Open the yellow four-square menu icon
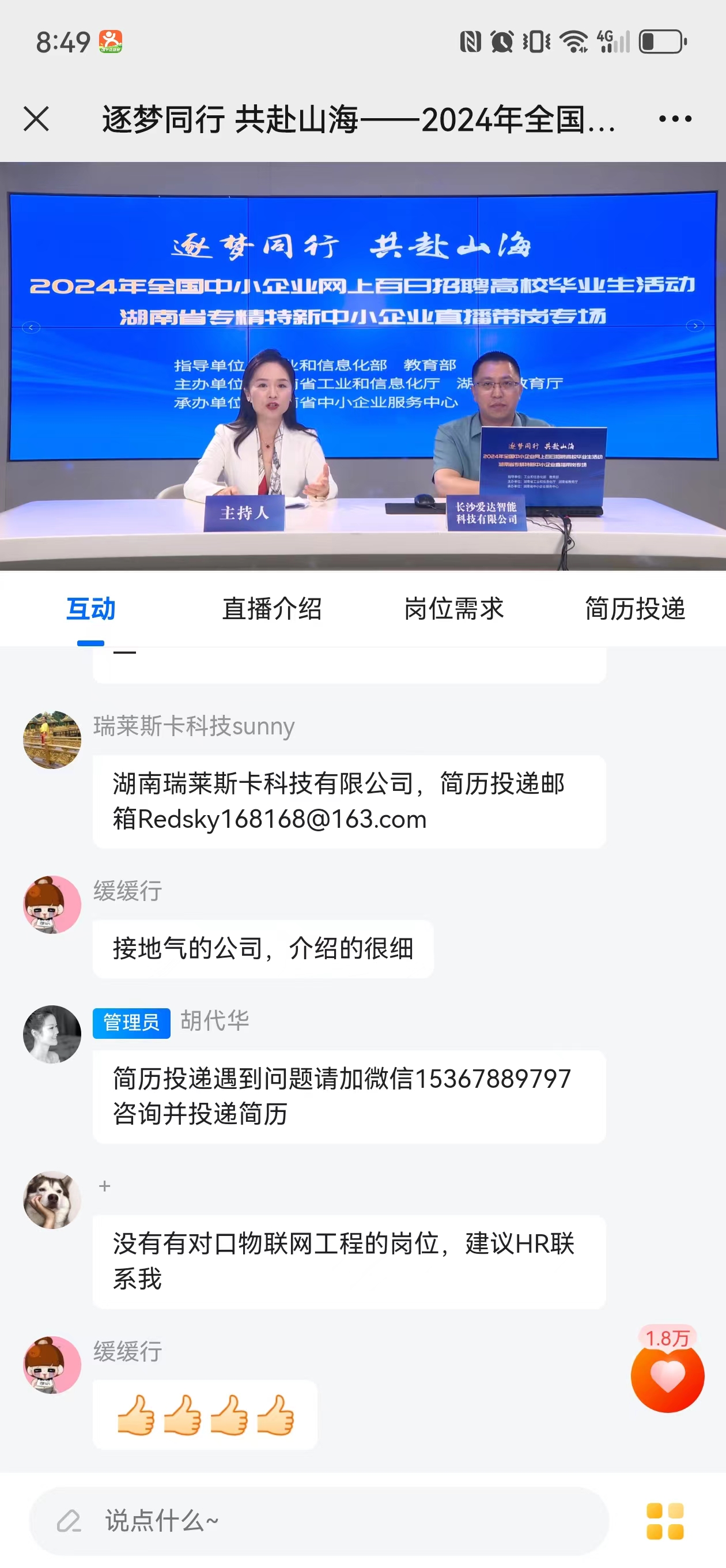This screenshot has width=726, height=1568. click(664, 1521)
